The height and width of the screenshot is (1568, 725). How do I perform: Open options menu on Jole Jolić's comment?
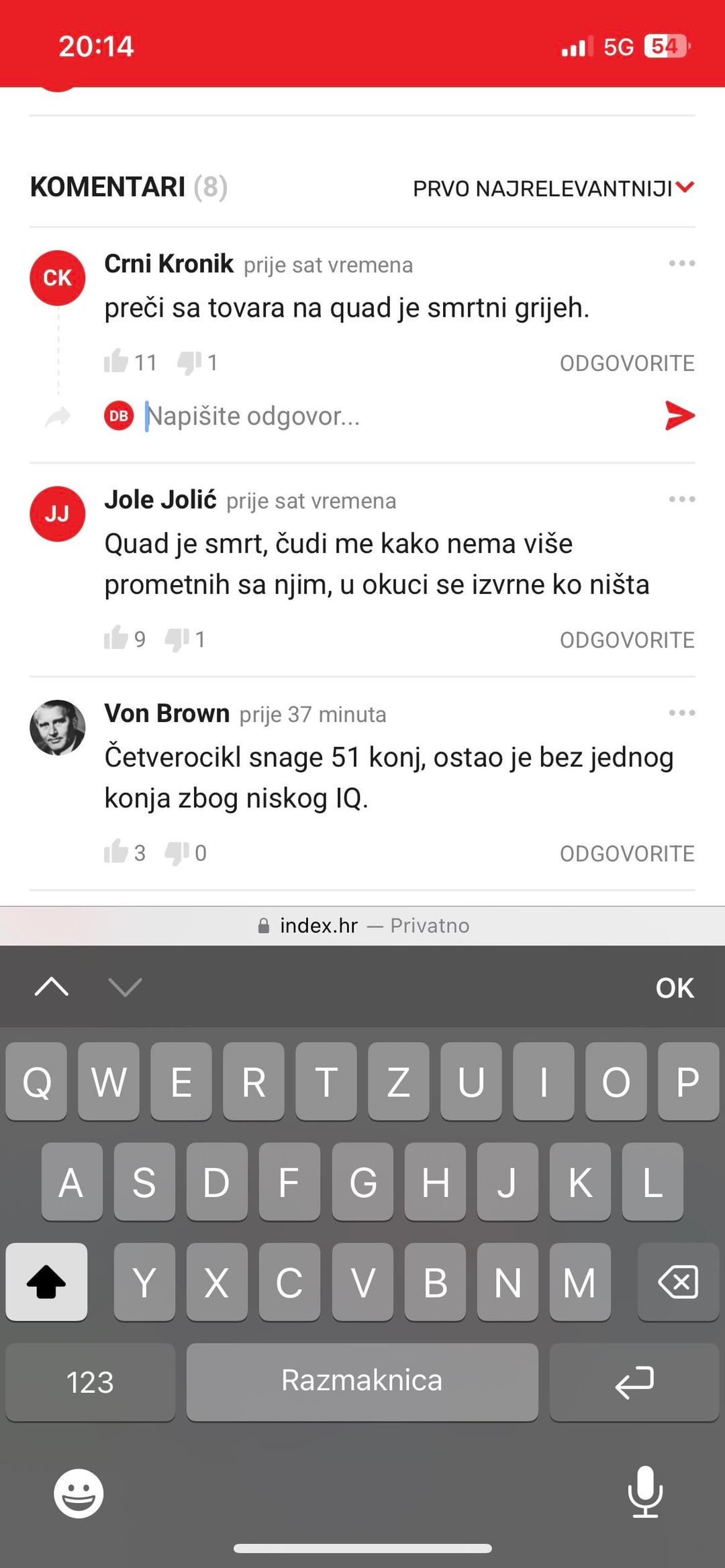pyautogui.click(x=681, y=499)
